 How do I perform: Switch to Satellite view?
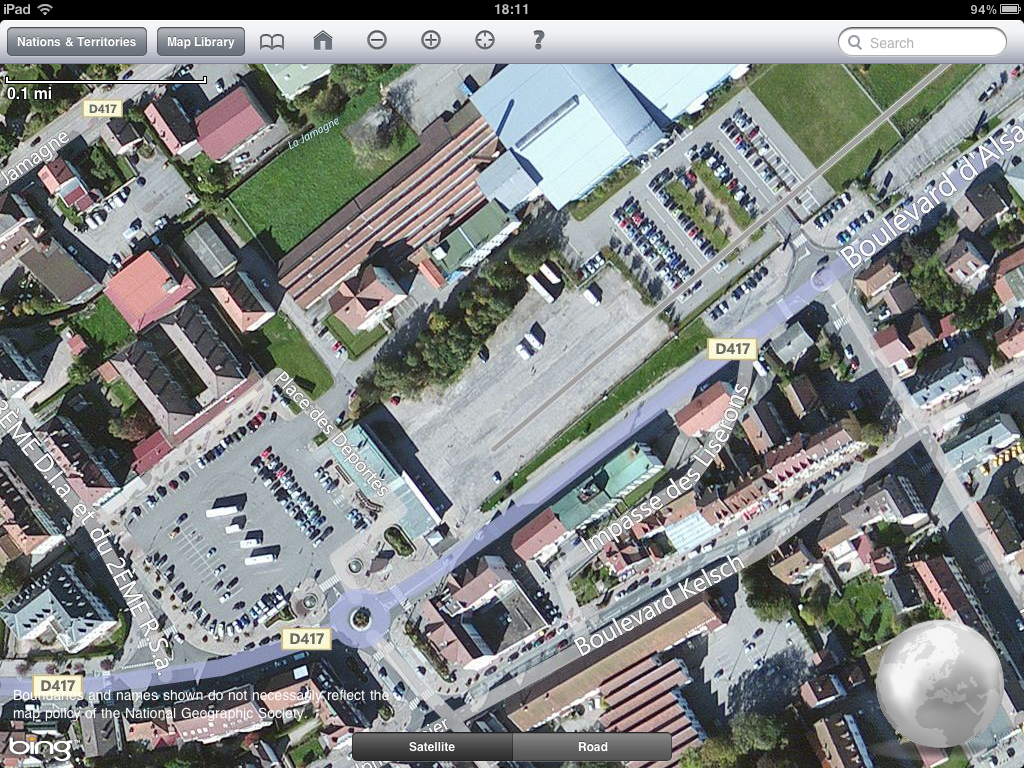point(432,747)
